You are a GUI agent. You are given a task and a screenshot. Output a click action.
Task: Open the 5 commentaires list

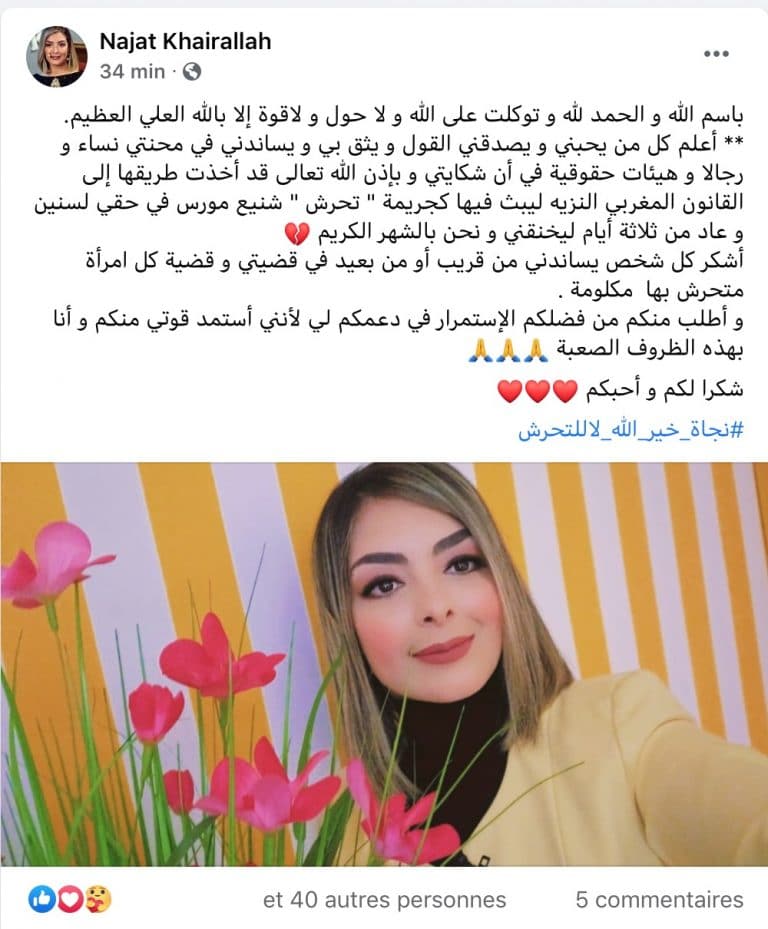659,899
